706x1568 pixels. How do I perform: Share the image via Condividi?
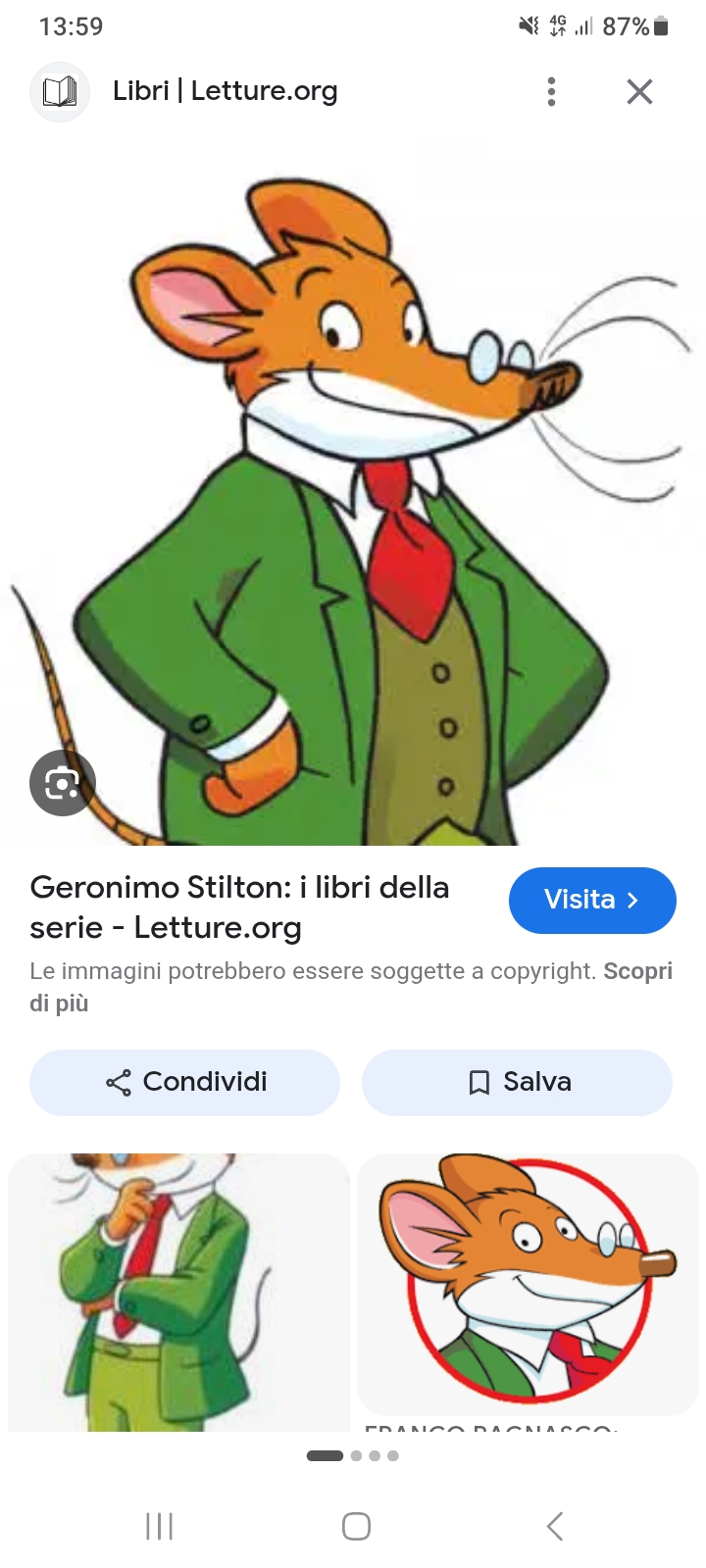click(184, 1082)
